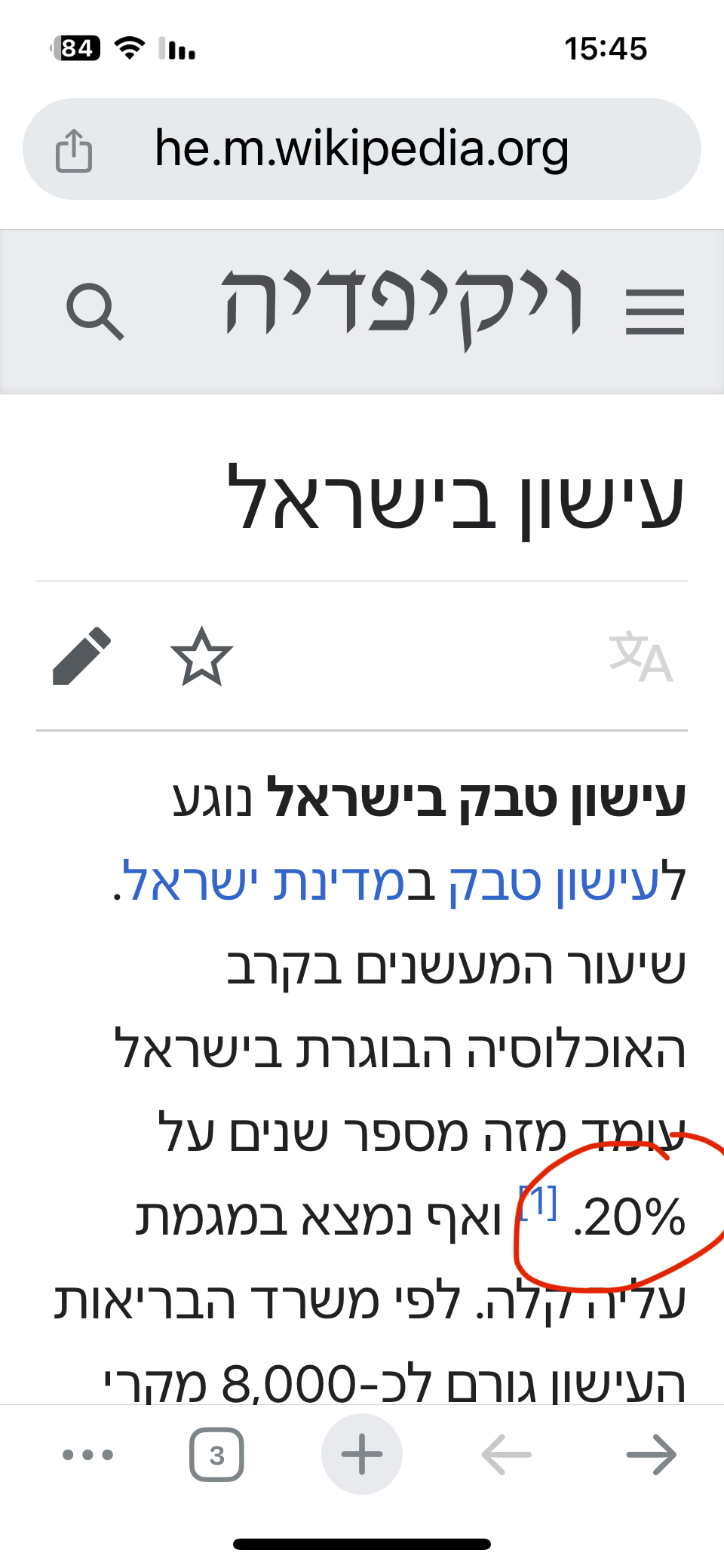Show the 3 open tabs

click(x=216, y=1454)
